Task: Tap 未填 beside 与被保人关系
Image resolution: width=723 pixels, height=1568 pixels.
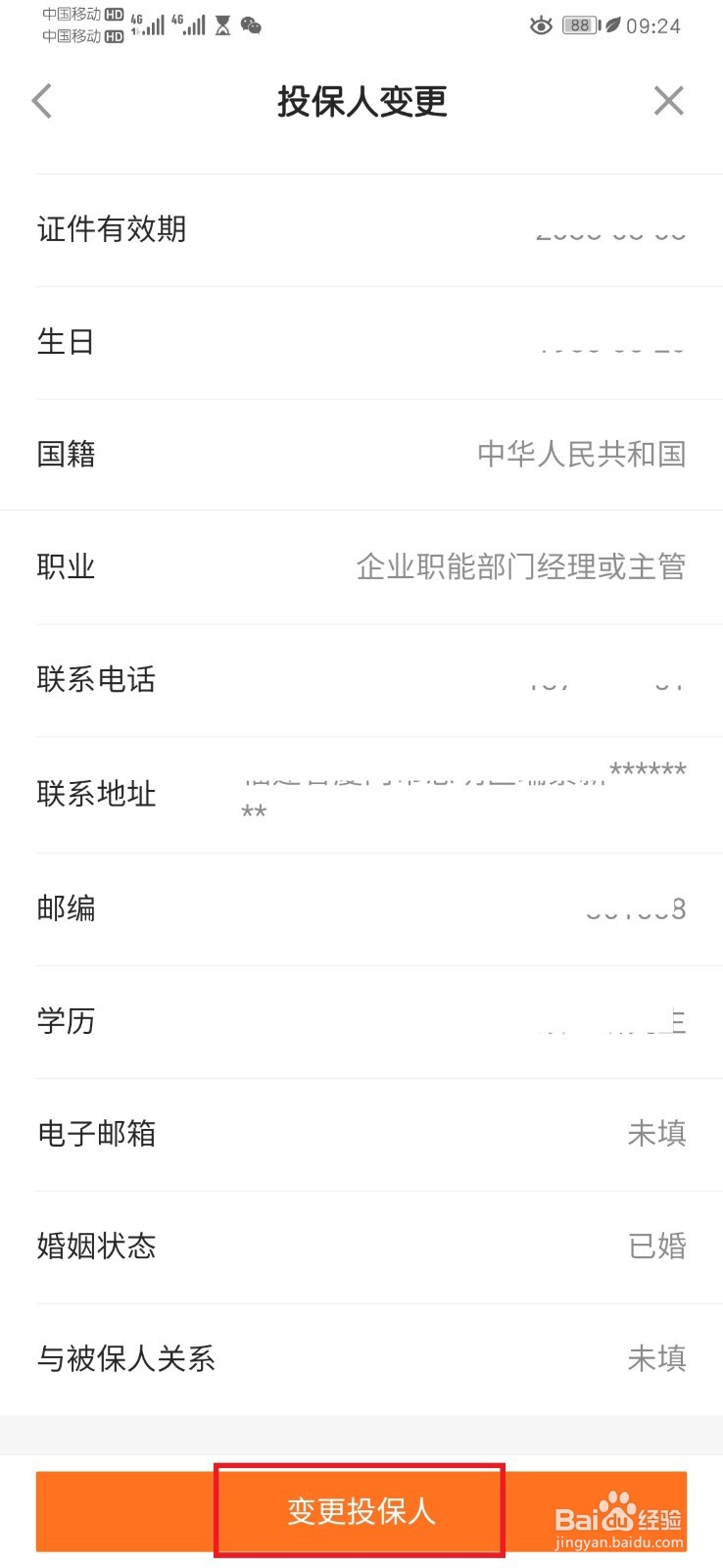Action: point(656,1358)
